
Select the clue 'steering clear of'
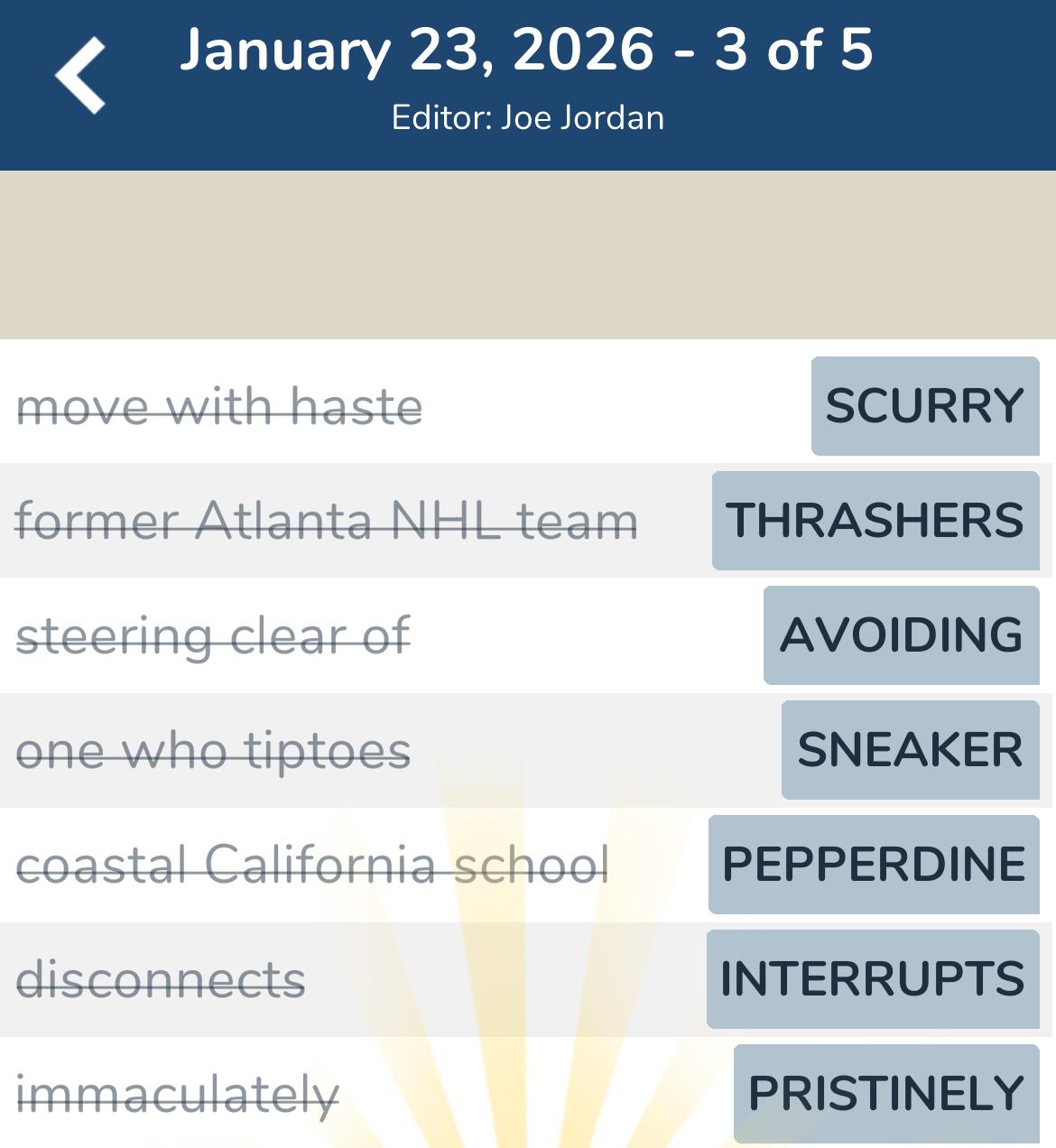pos(212,634)
